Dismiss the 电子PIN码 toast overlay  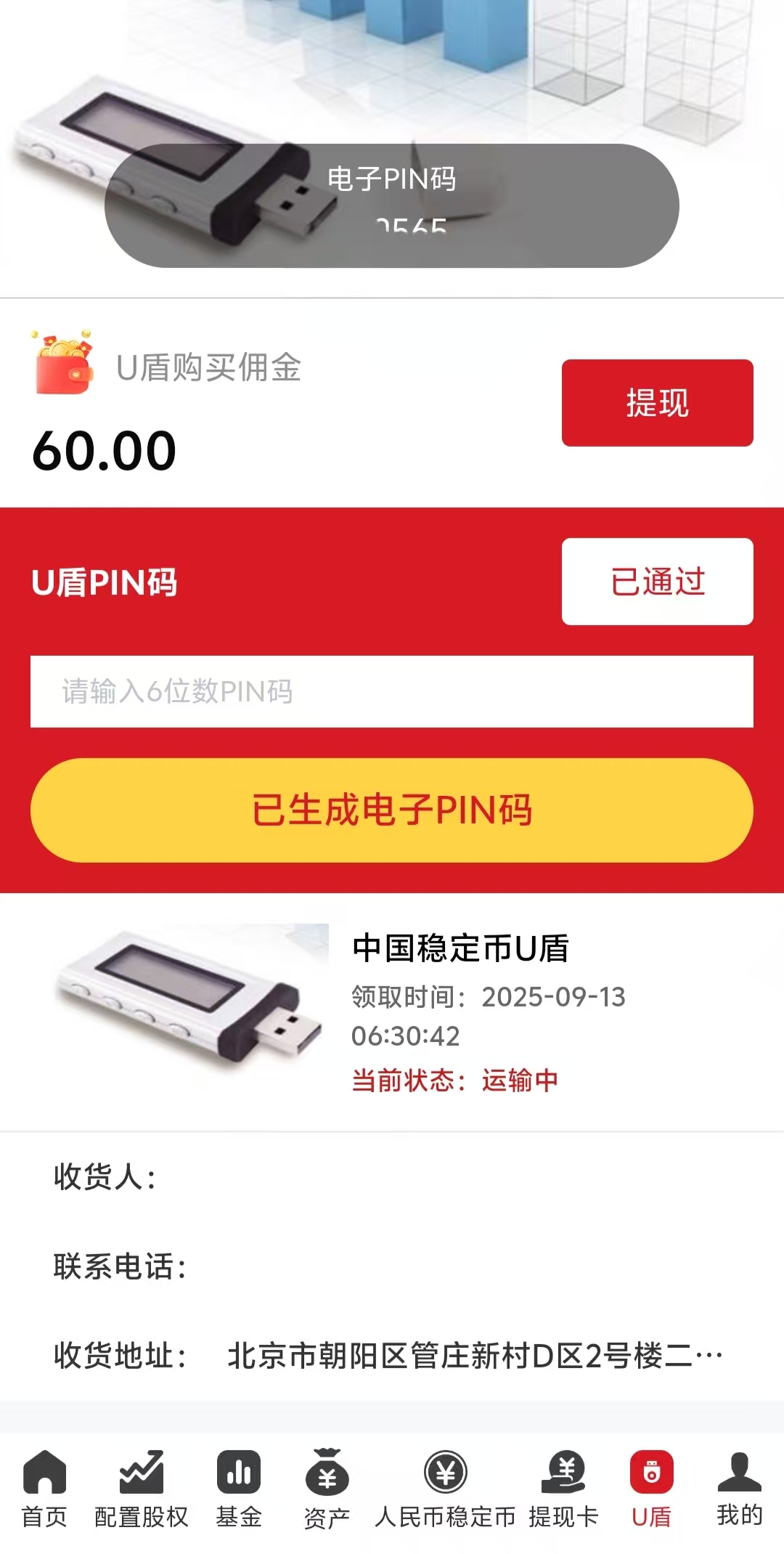[392, 203]
